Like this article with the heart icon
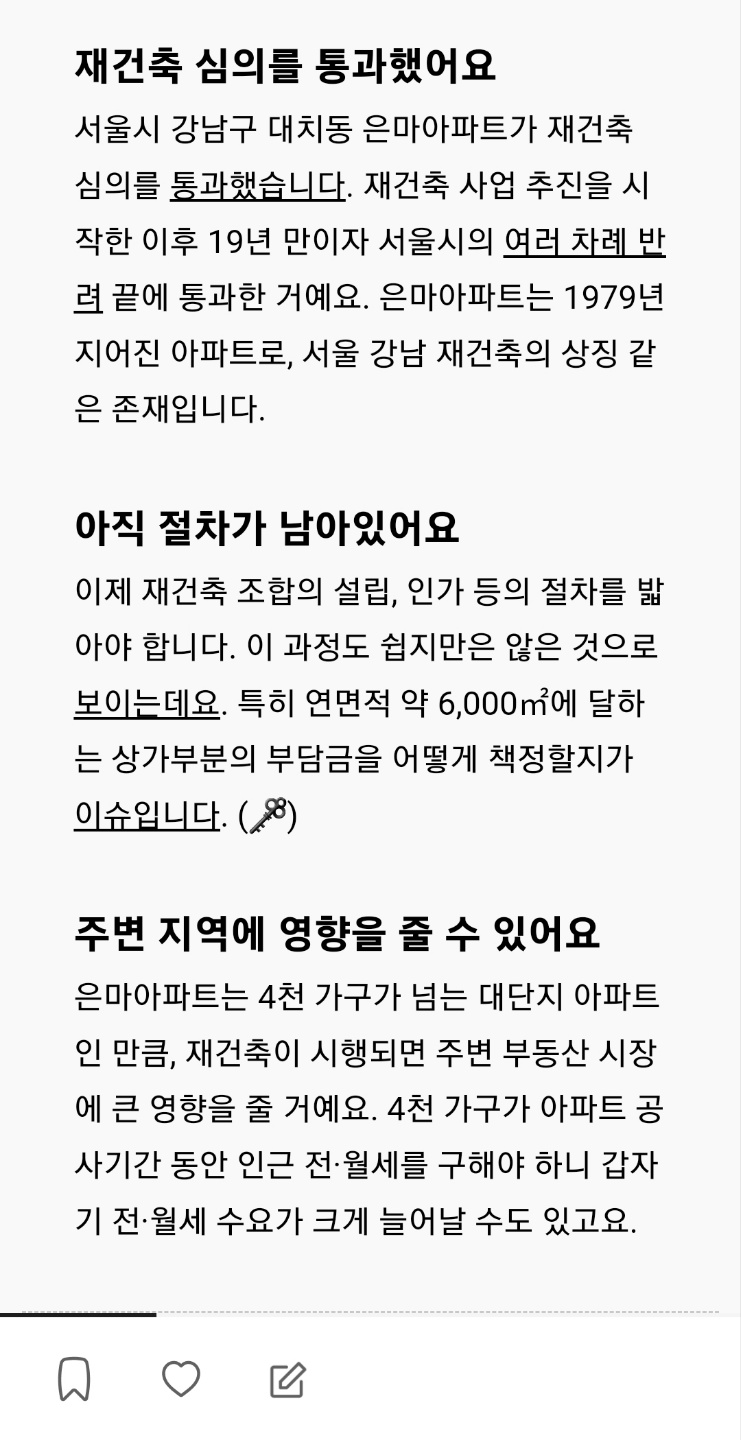Viewport: 741px width, 1440px height. tap(181, 1379)
